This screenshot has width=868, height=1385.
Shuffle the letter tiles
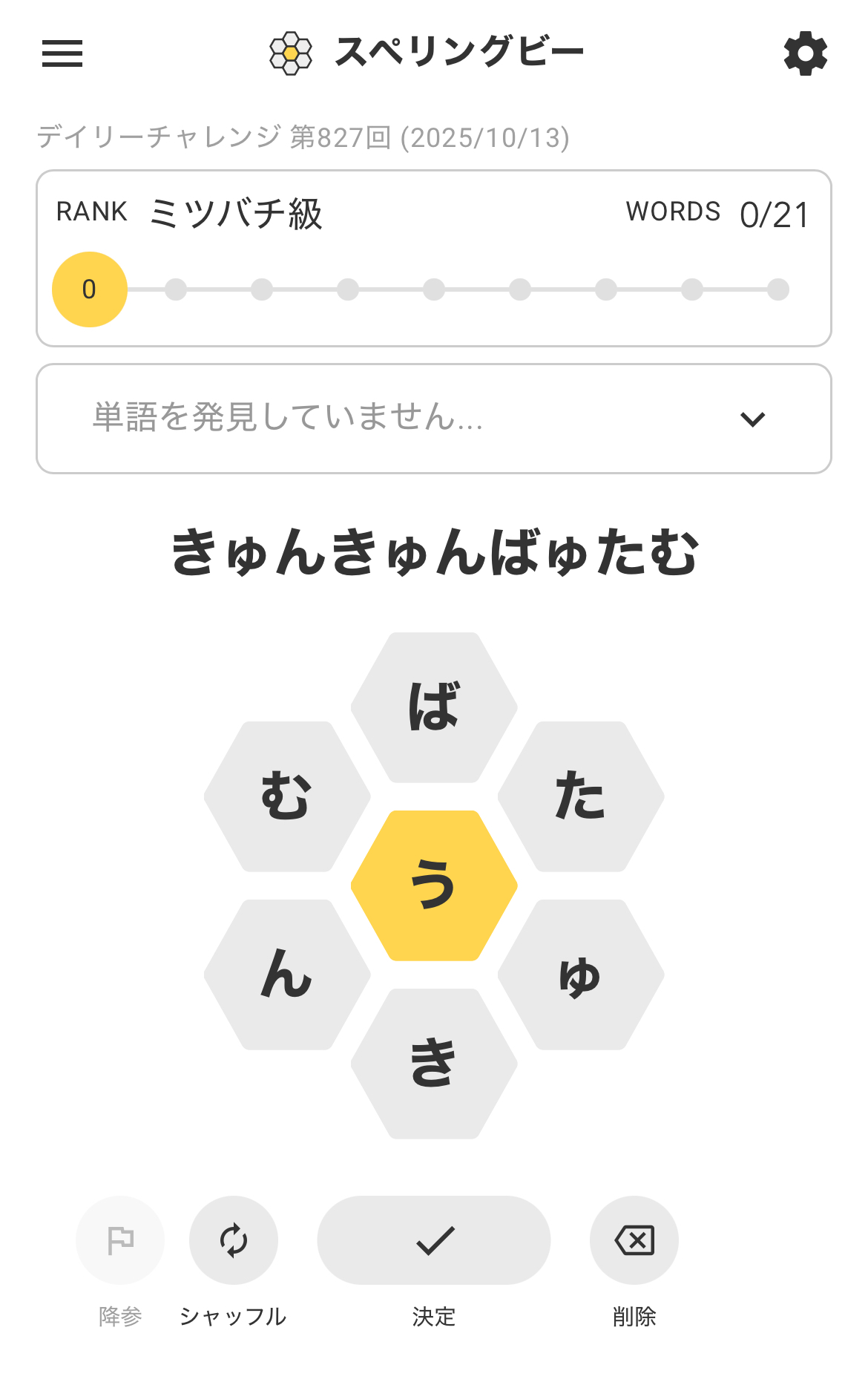point(234,1240)
